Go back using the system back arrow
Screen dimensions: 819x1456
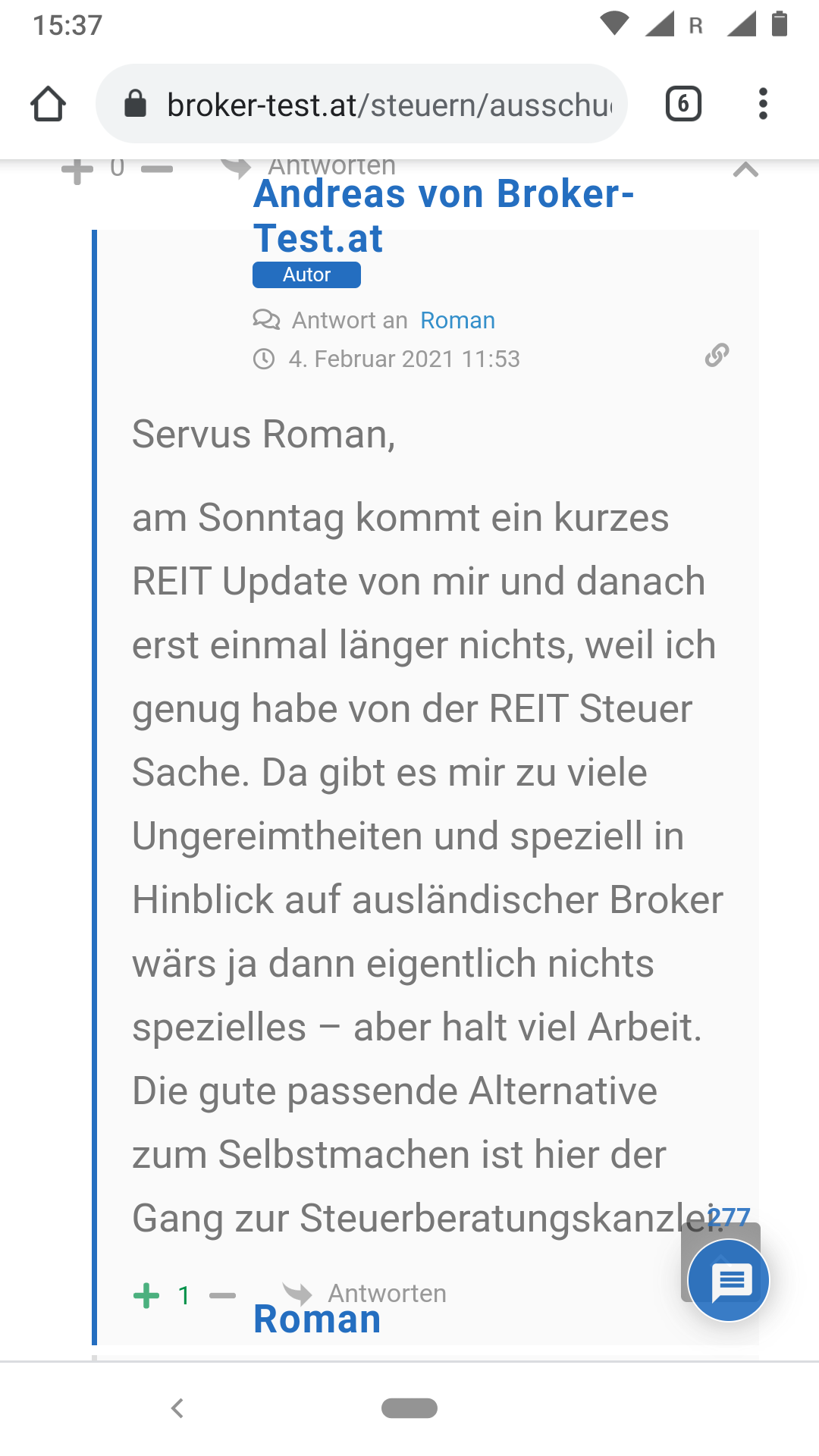pos(177,1408)
